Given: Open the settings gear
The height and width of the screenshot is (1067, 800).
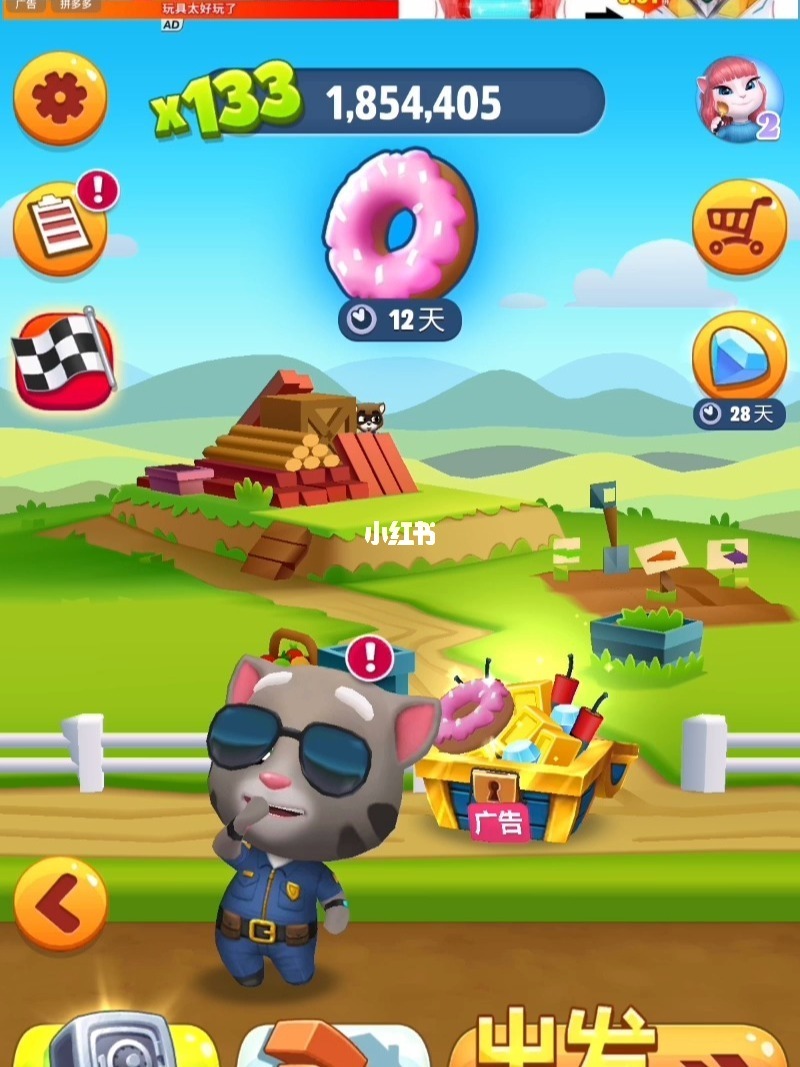Looking at the screenshot, I should pos(60,98).
